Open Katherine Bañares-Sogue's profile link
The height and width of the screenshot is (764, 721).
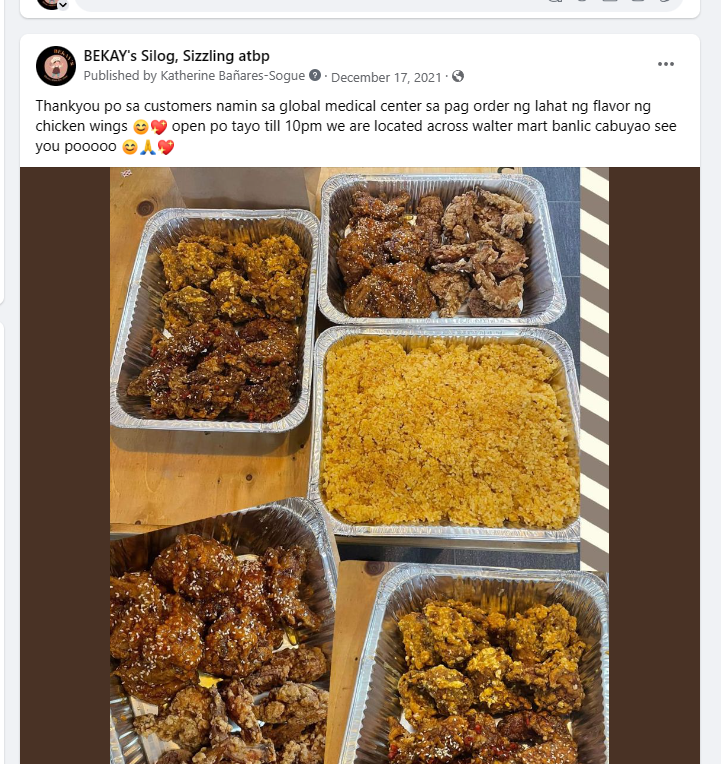pyautogui.click(x=233, y=76)
